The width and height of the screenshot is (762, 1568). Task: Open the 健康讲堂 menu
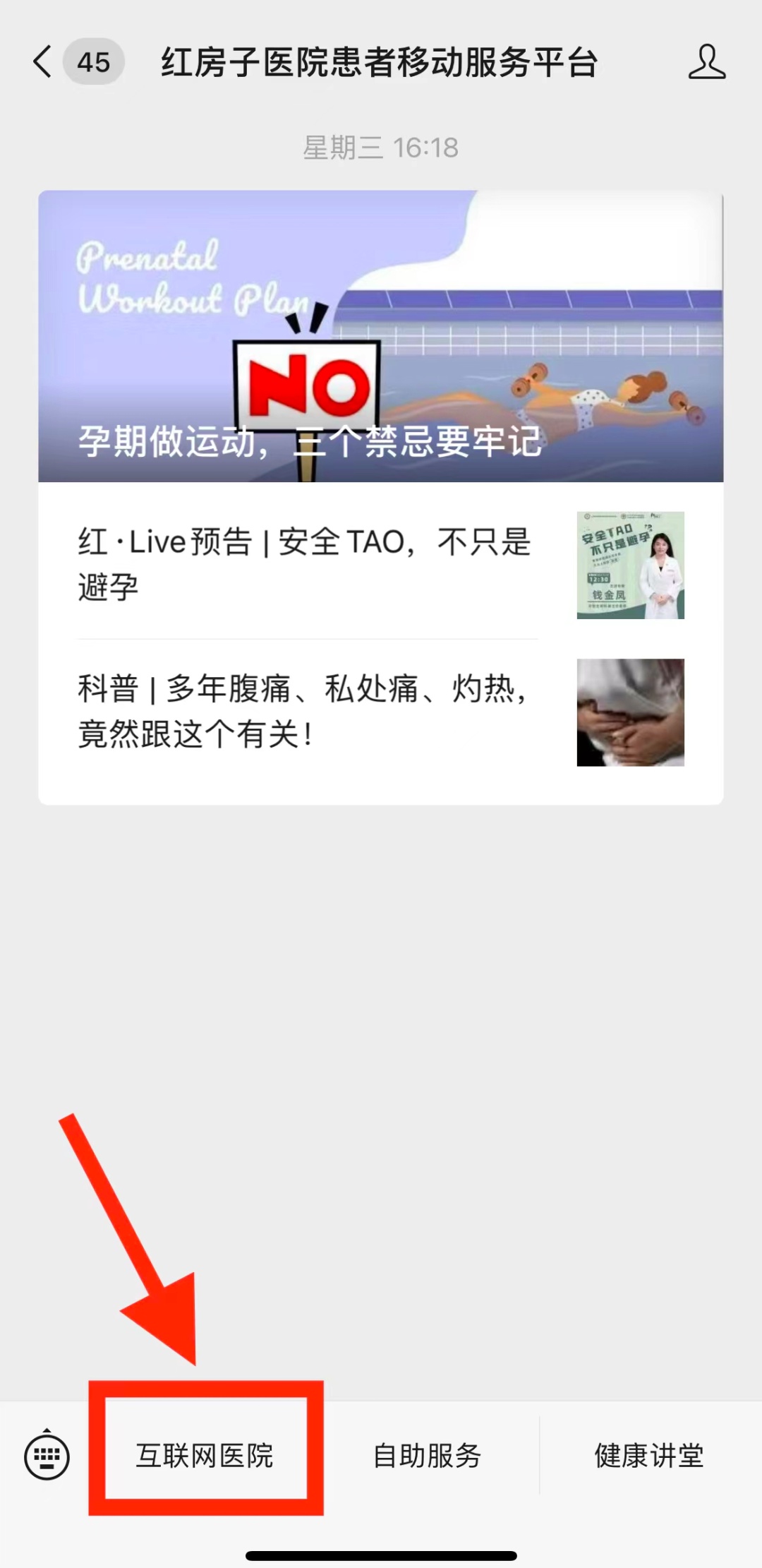[648, 1456]
